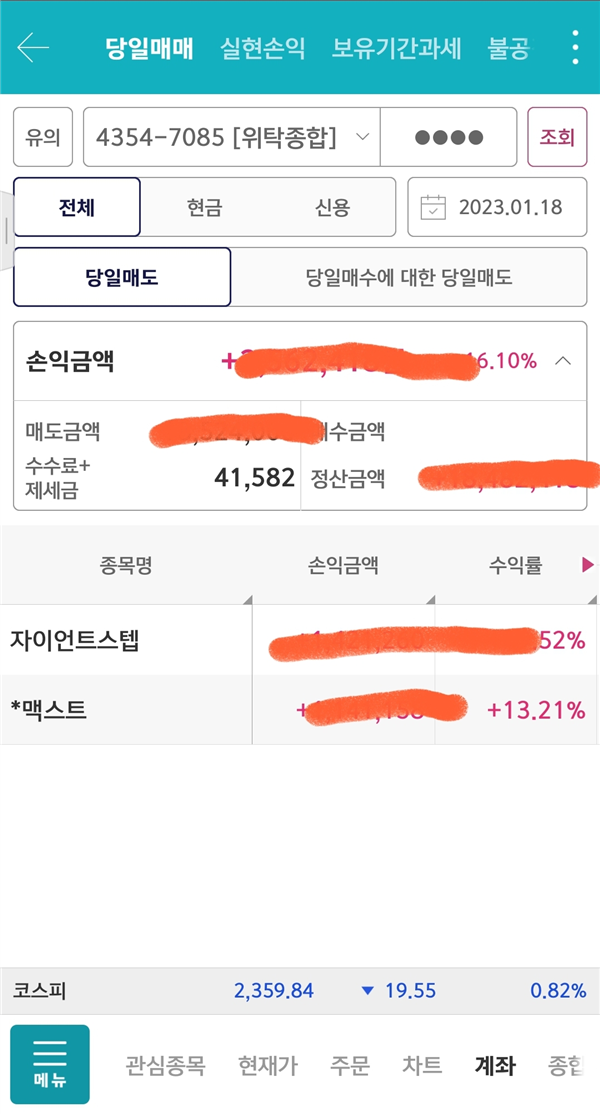Go back with the arrow icon

(x=33, y=48)
